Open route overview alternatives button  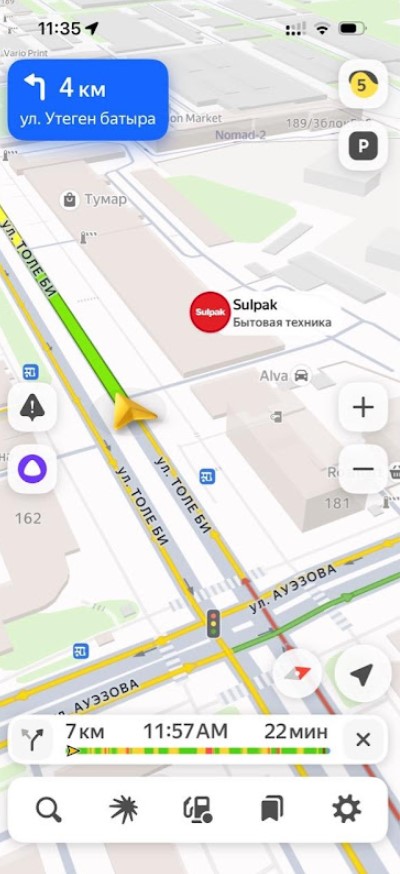[x=32, y=740]
